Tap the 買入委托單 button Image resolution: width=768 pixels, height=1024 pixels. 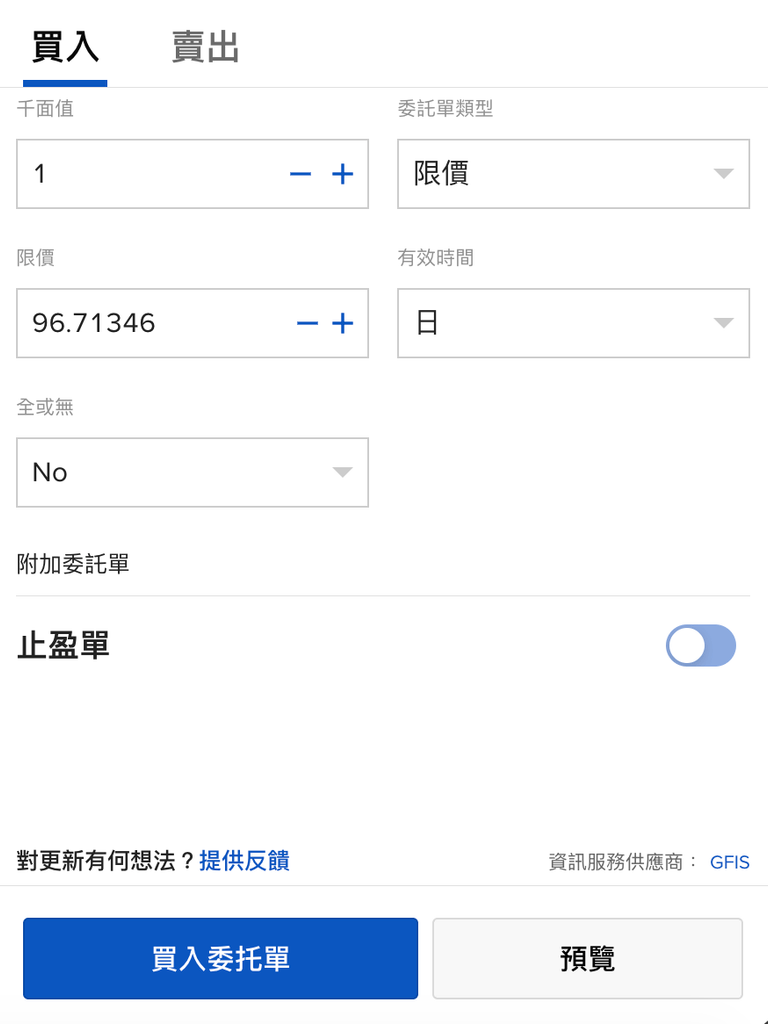[x=220, y=958]
